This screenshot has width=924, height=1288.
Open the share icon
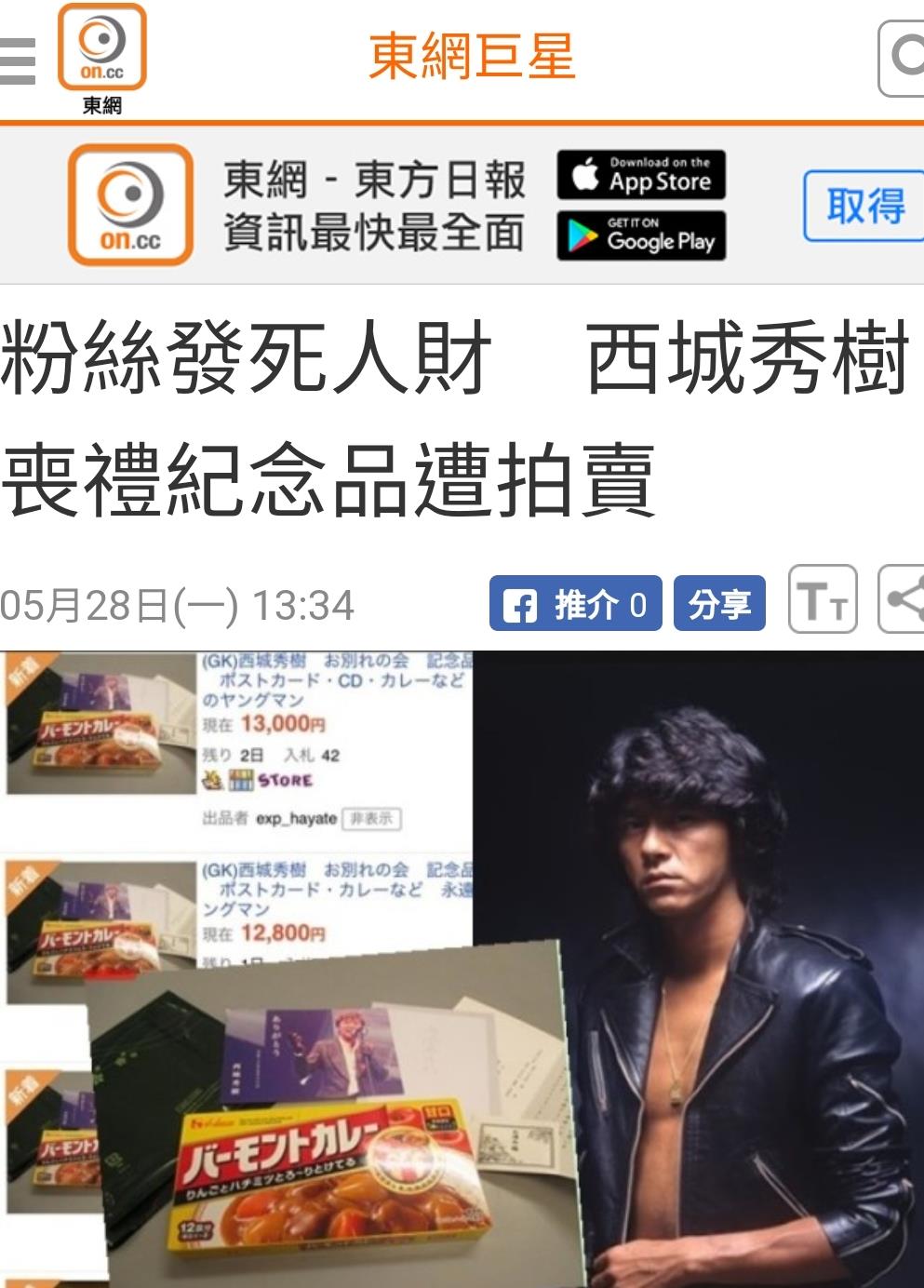(x=904, y=600)
